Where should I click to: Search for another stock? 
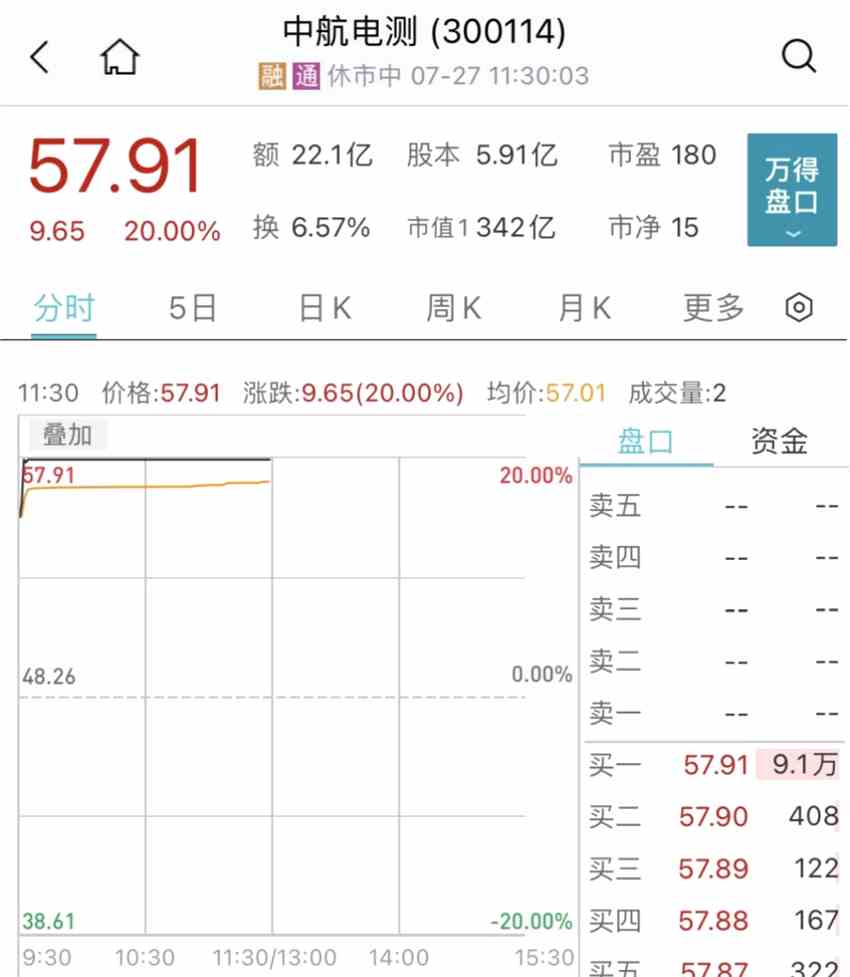coord(799,57)
